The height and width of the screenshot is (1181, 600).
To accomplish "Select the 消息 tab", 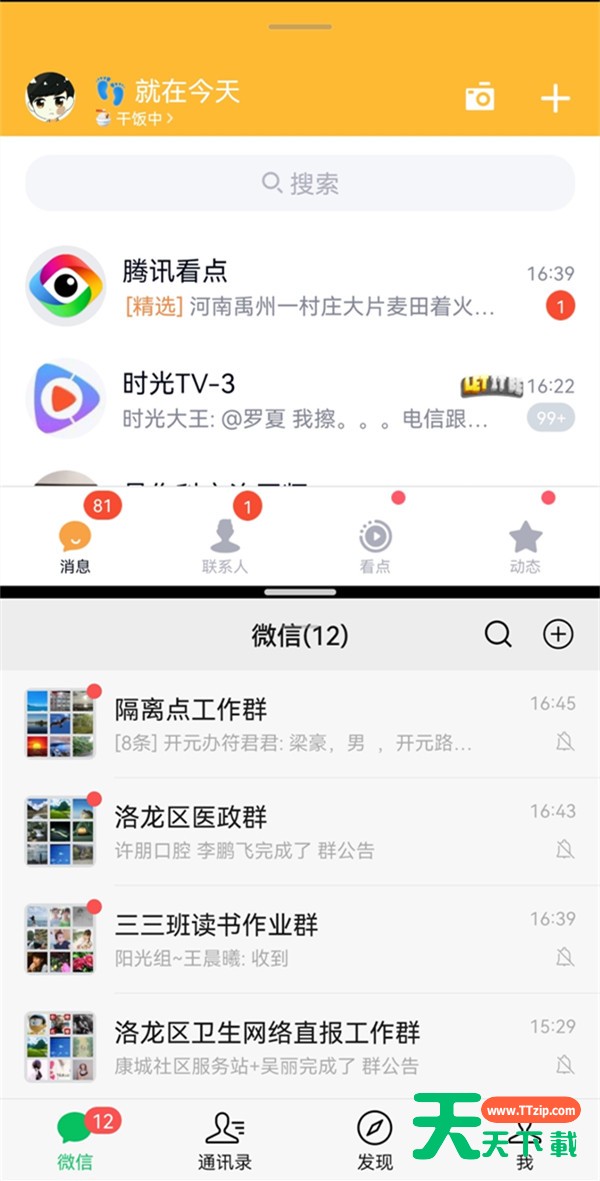I will (x=75, y=546).
